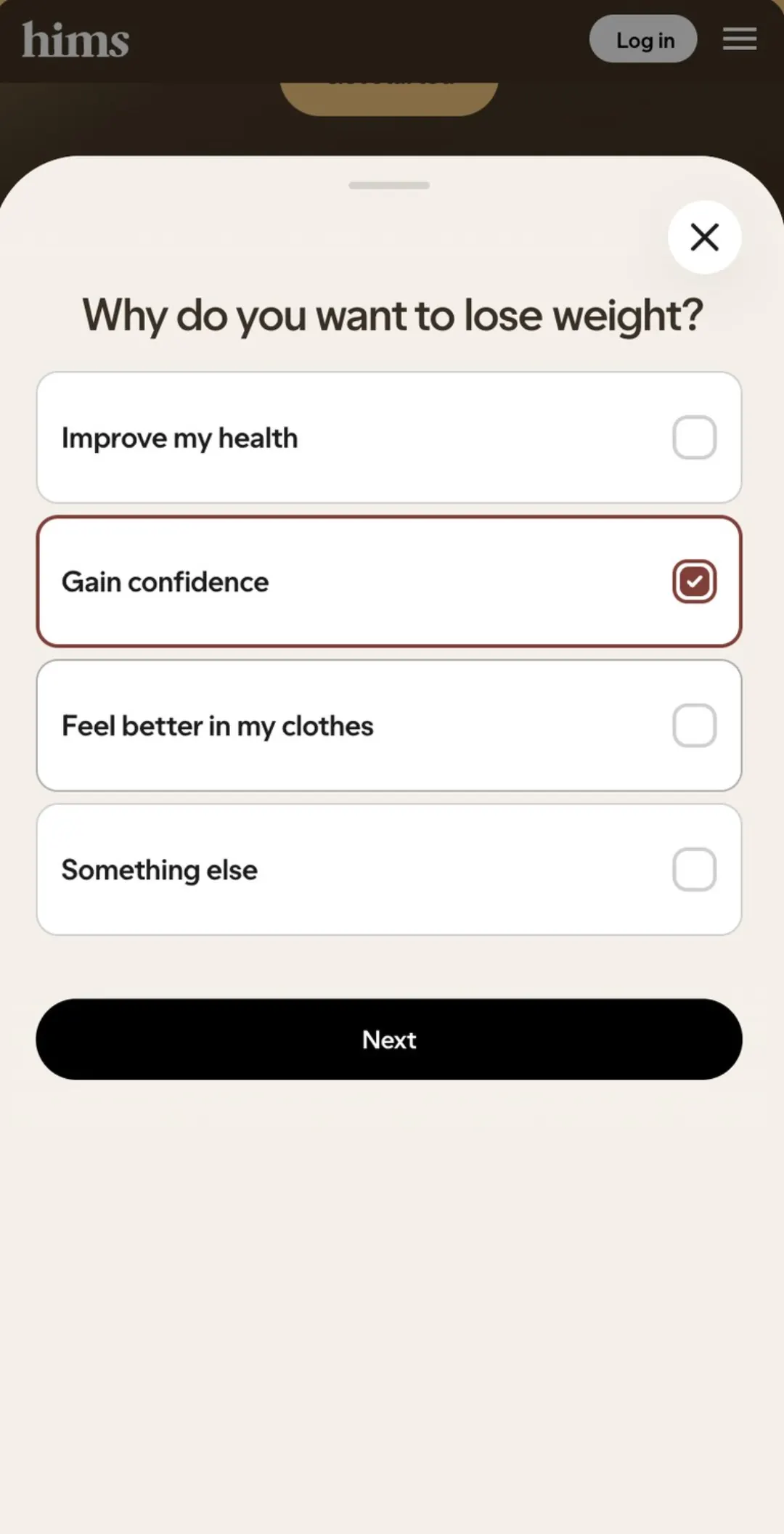This screenshot has height=1534, width=784.
Task: Close the weight loss question sheet
Action: 704,237
